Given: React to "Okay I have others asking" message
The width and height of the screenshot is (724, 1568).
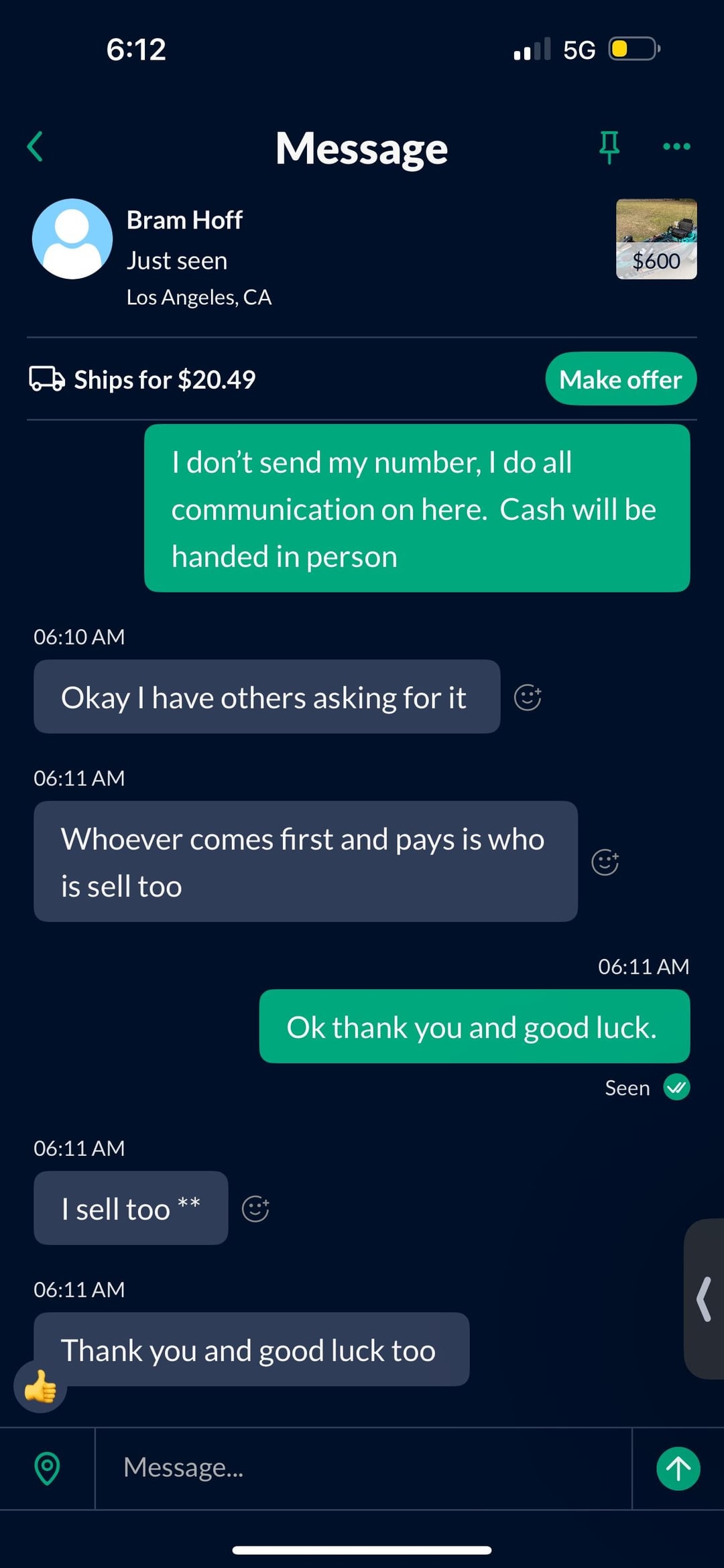Looking at the screenshot, I should (528, 698).
